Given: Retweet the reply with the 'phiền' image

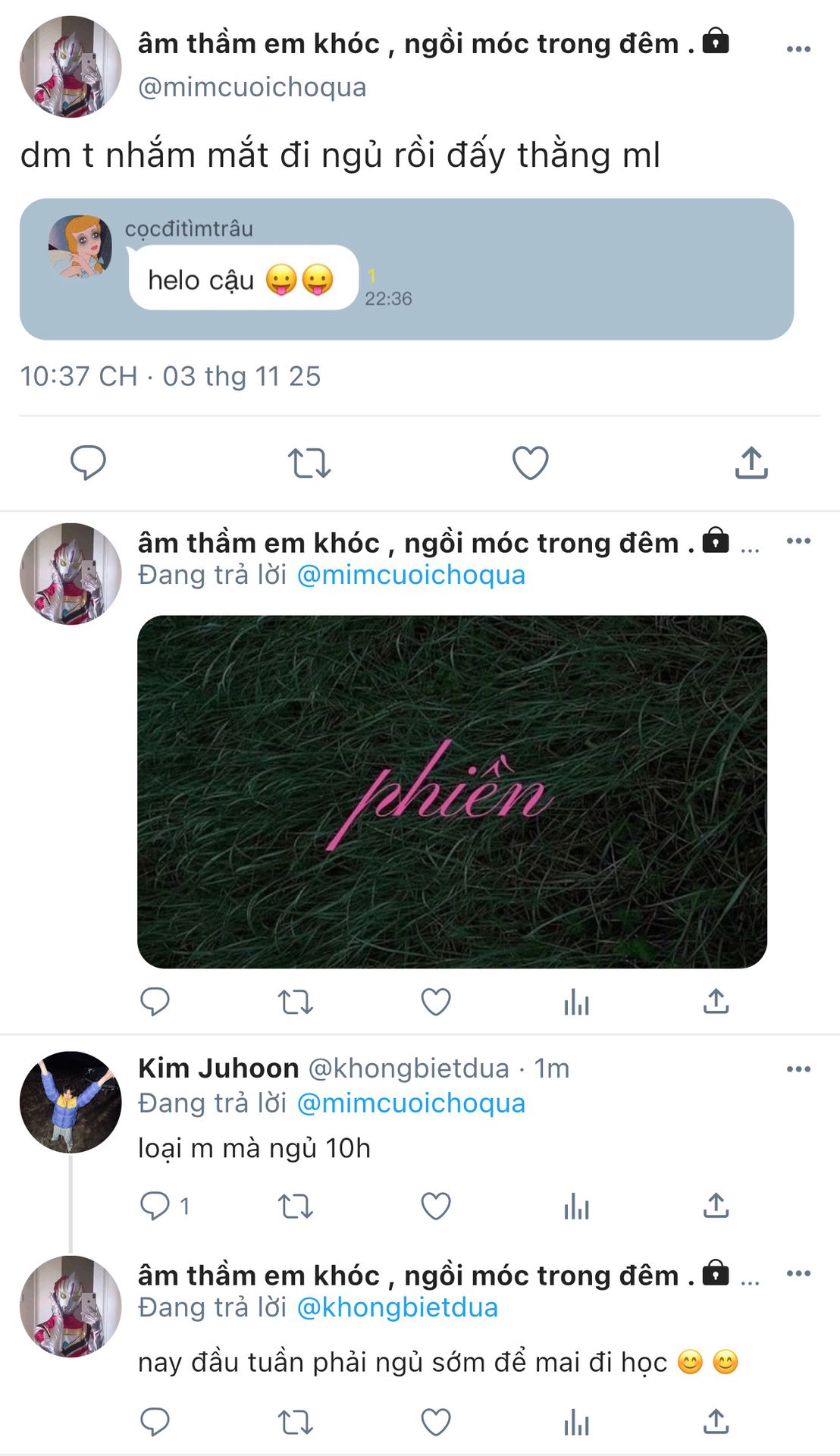Looking at the screenshot, I should click(x=295, y=1002).
